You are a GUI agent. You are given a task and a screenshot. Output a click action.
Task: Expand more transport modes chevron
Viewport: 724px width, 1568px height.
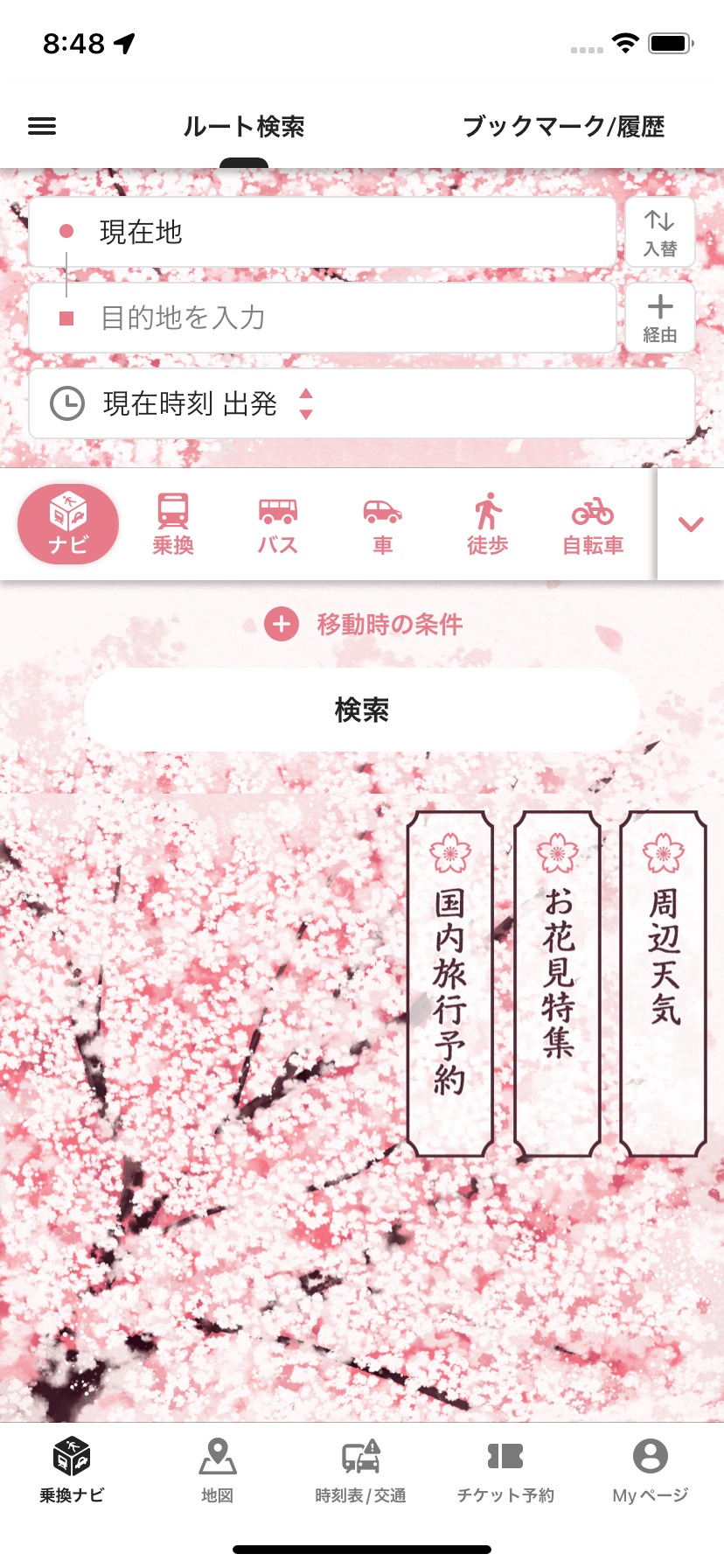coord(691,524)
